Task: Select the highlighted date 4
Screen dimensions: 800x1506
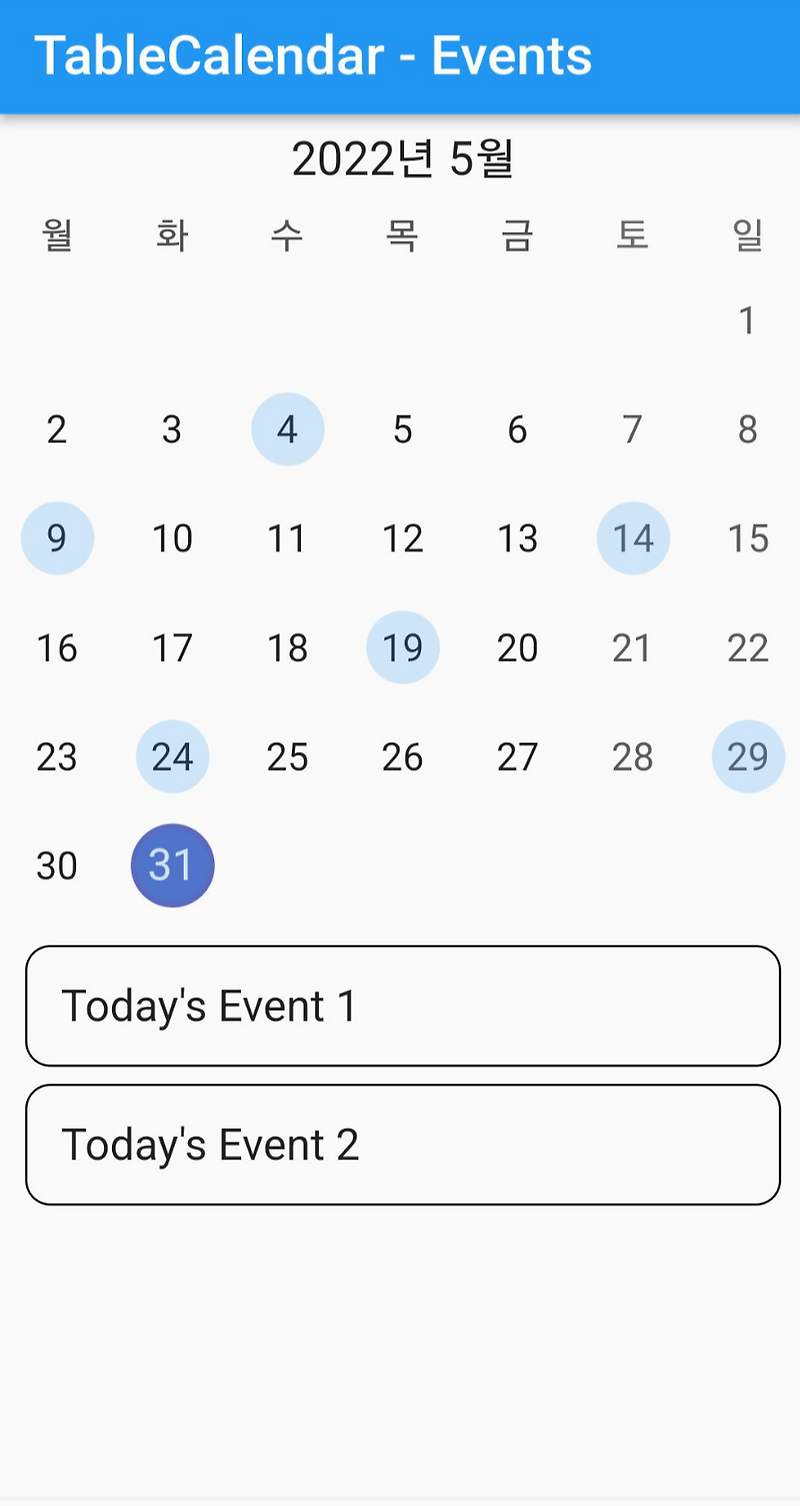Action: pyautogui.click(x=287, y=429)
